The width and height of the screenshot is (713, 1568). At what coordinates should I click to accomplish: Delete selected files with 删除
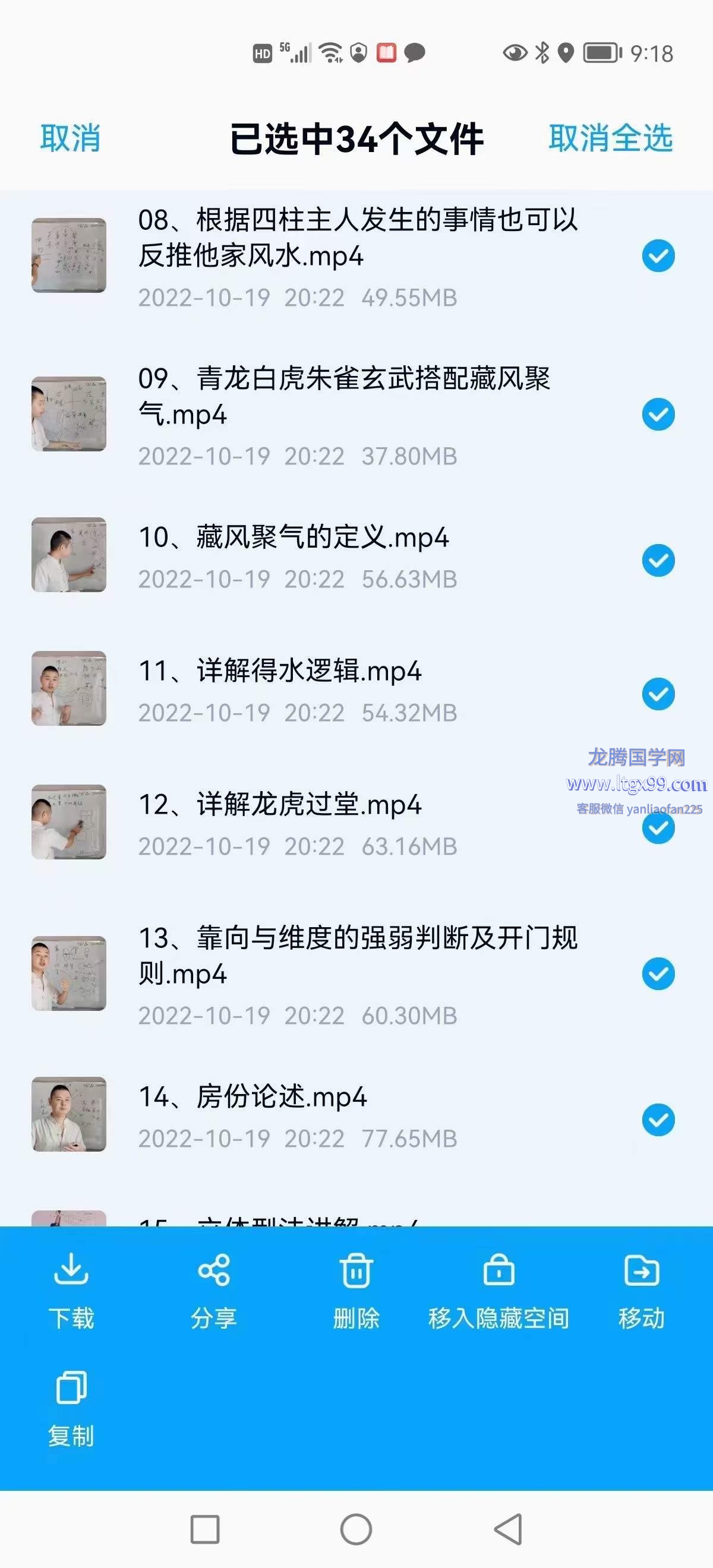(356, 1291)
